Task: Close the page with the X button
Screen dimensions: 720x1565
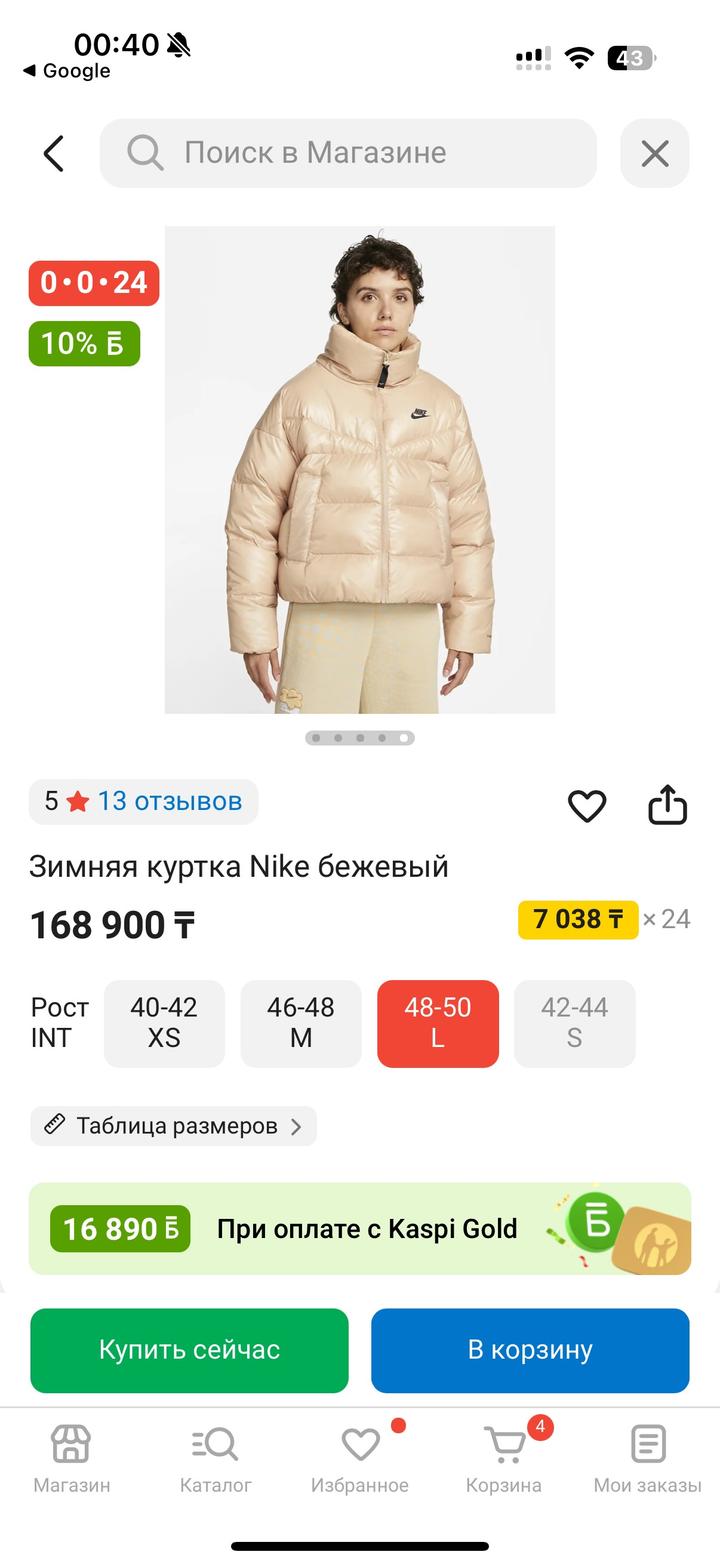Action: coord(655,153)
